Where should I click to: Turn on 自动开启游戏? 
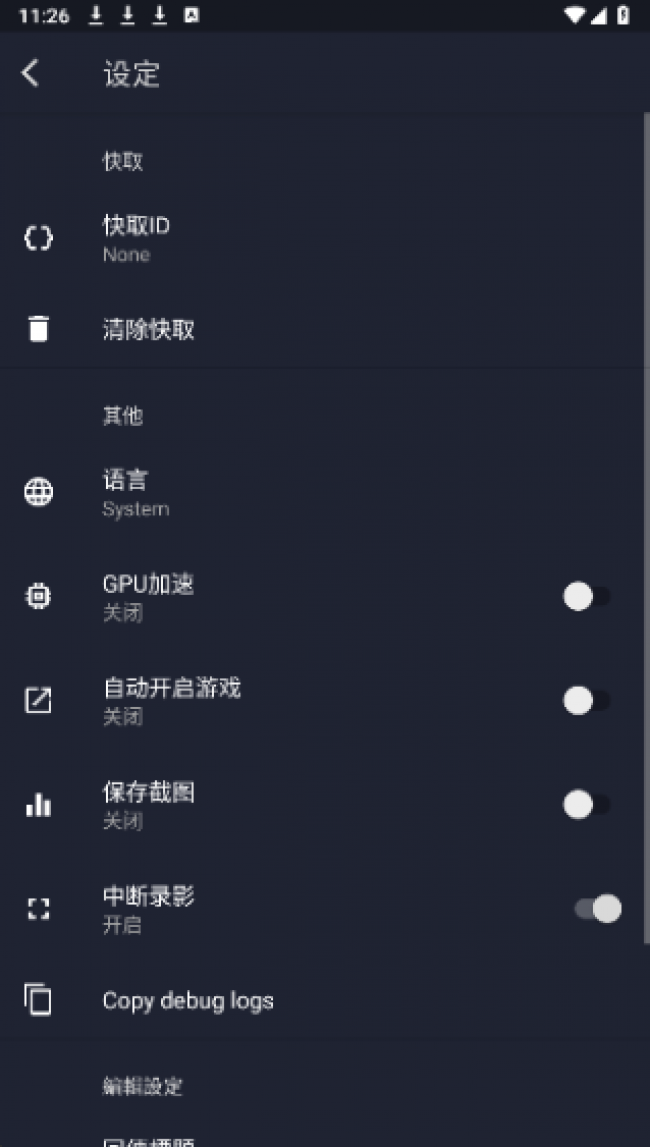tap(586, 701)
